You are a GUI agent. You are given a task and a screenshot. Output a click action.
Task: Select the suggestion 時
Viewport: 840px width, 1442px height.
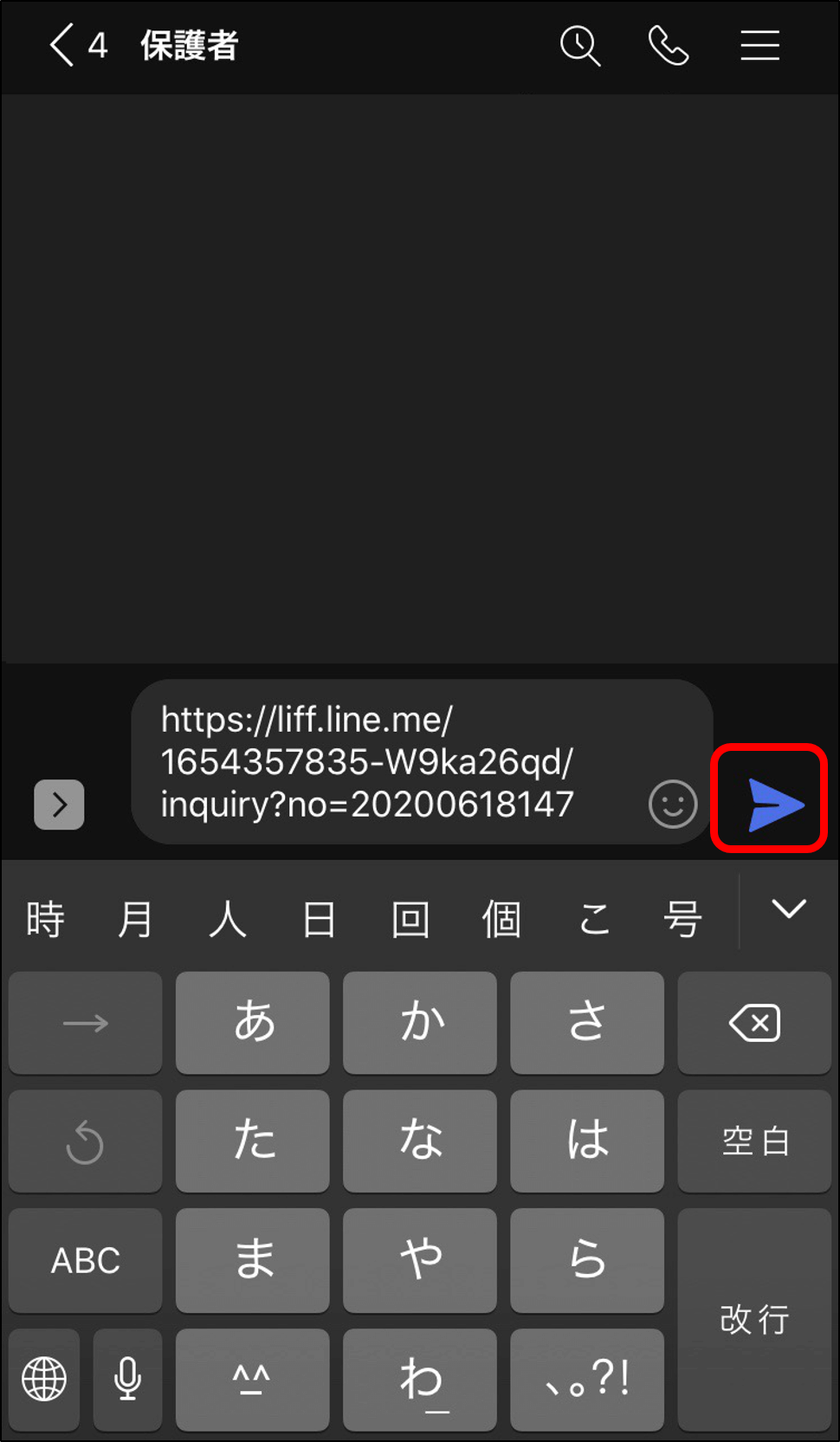click(45, 919)
